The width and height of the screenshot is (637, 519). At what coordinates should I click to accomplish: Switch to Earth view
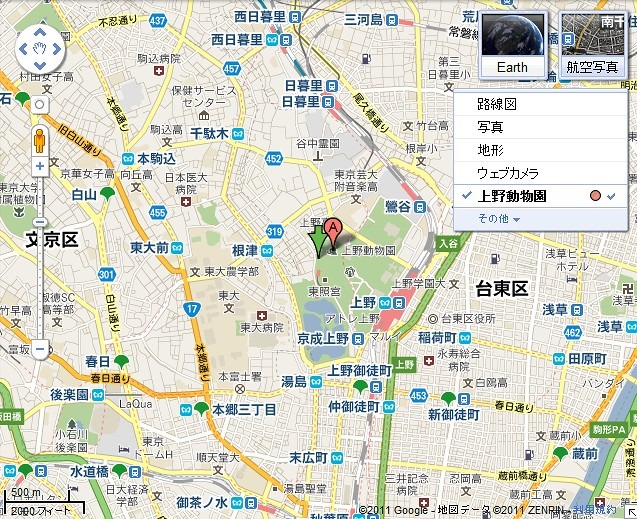coord(513,45)
